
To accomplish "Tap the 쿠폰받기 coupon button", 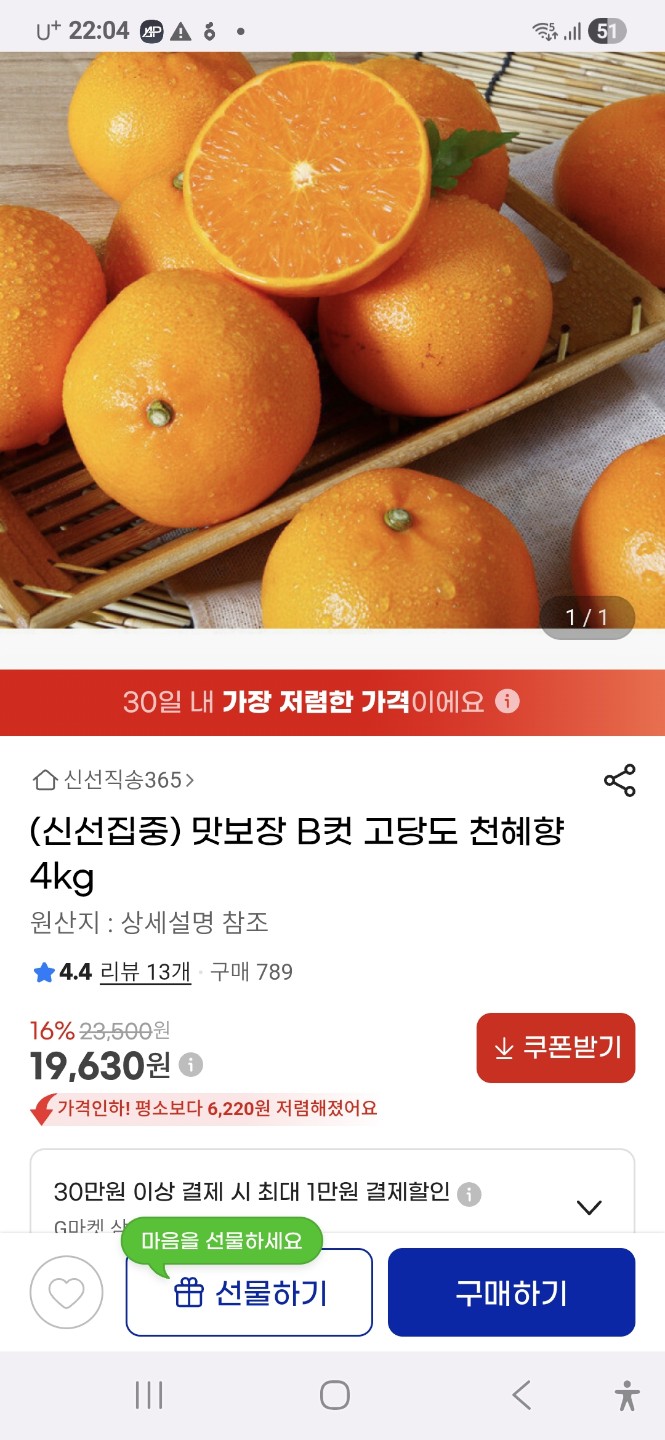I will pos(556,1048).
